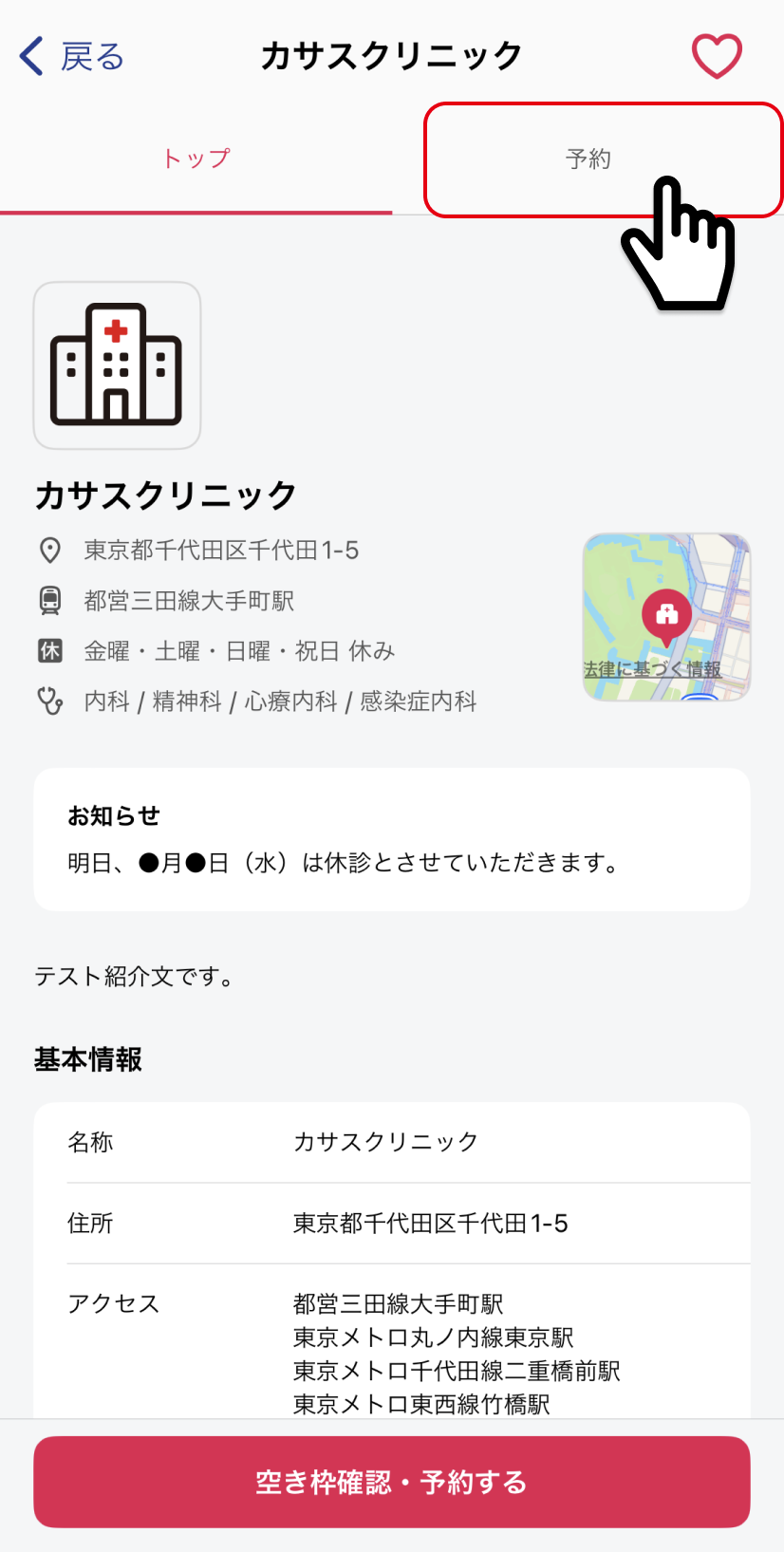Open the clinic location map thumbnail
This screenshot has width=784, height=1552.
click(666, 617)
